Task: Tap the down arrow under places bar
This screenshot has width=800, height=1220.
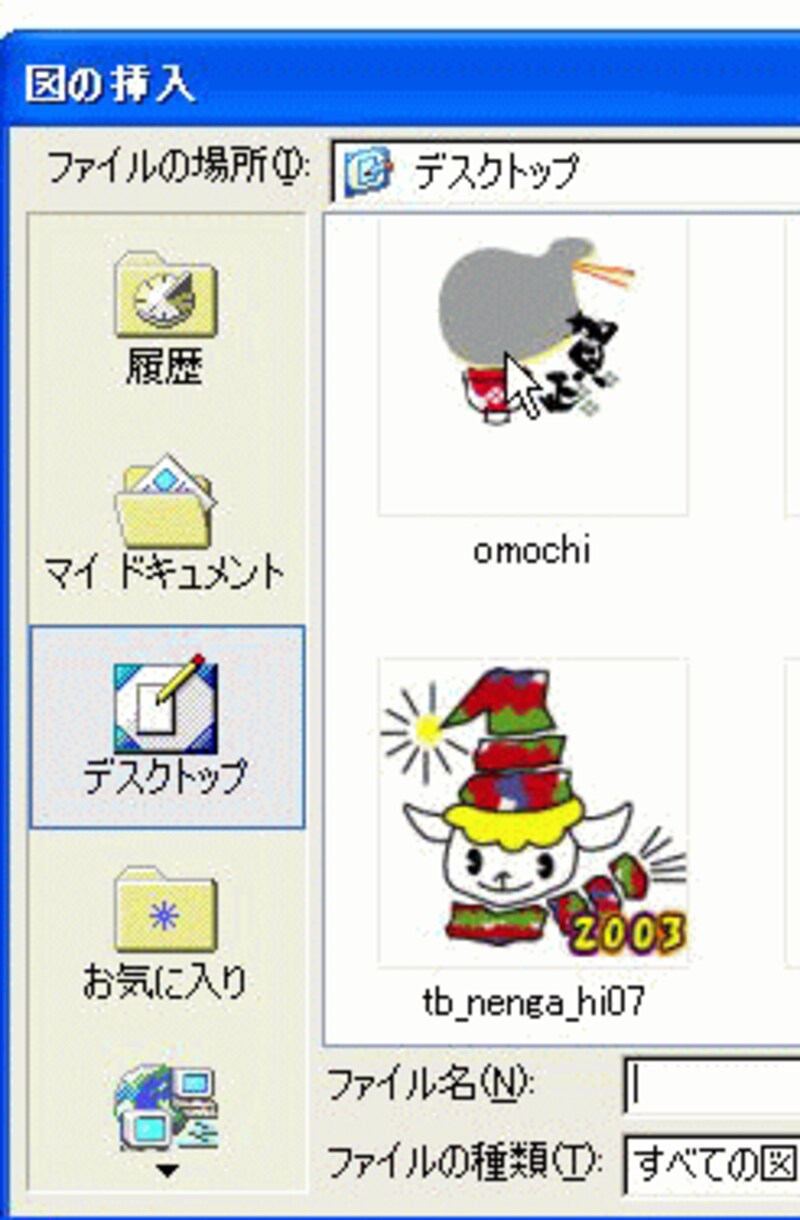Action: click(167, 1171)
